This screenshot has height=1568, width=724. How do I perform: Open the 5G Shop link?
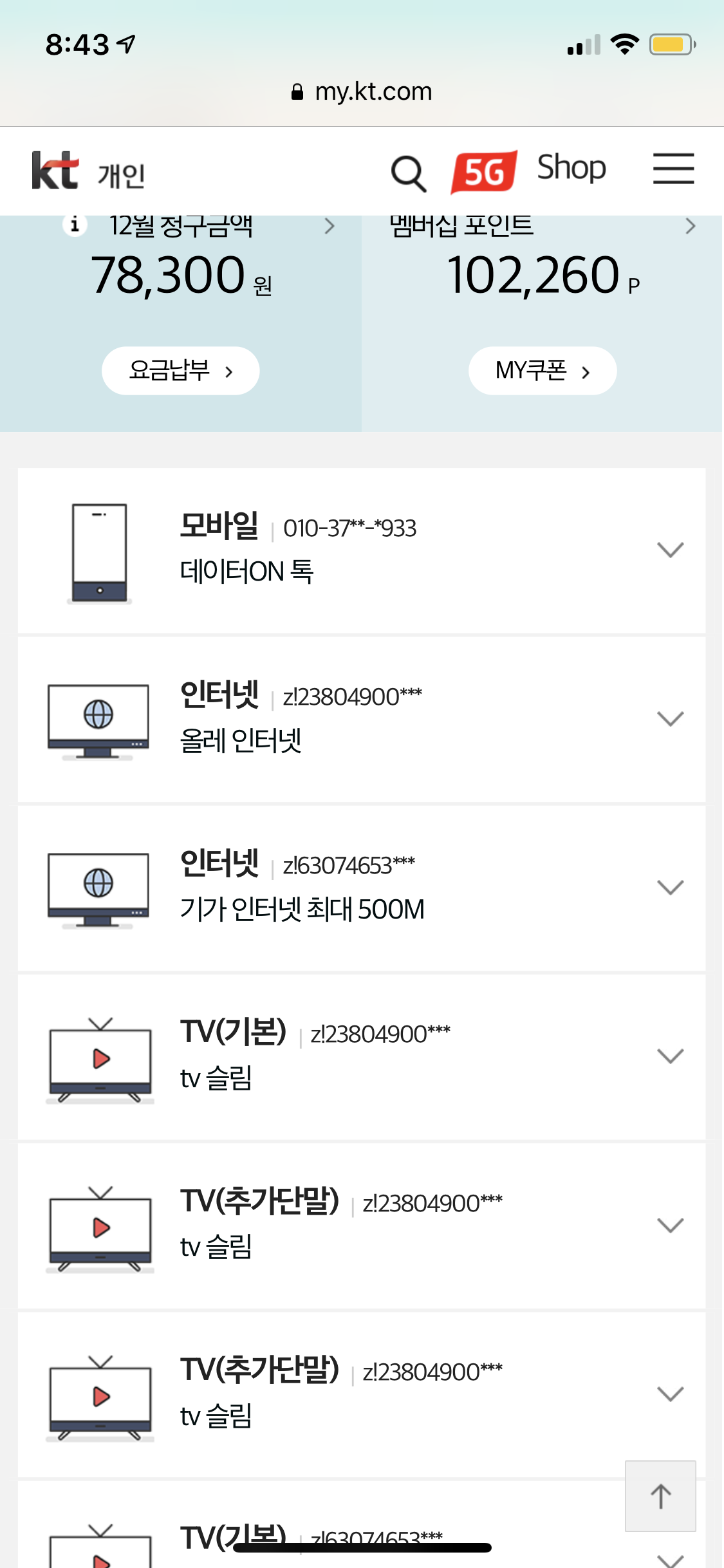click(529, 171)
